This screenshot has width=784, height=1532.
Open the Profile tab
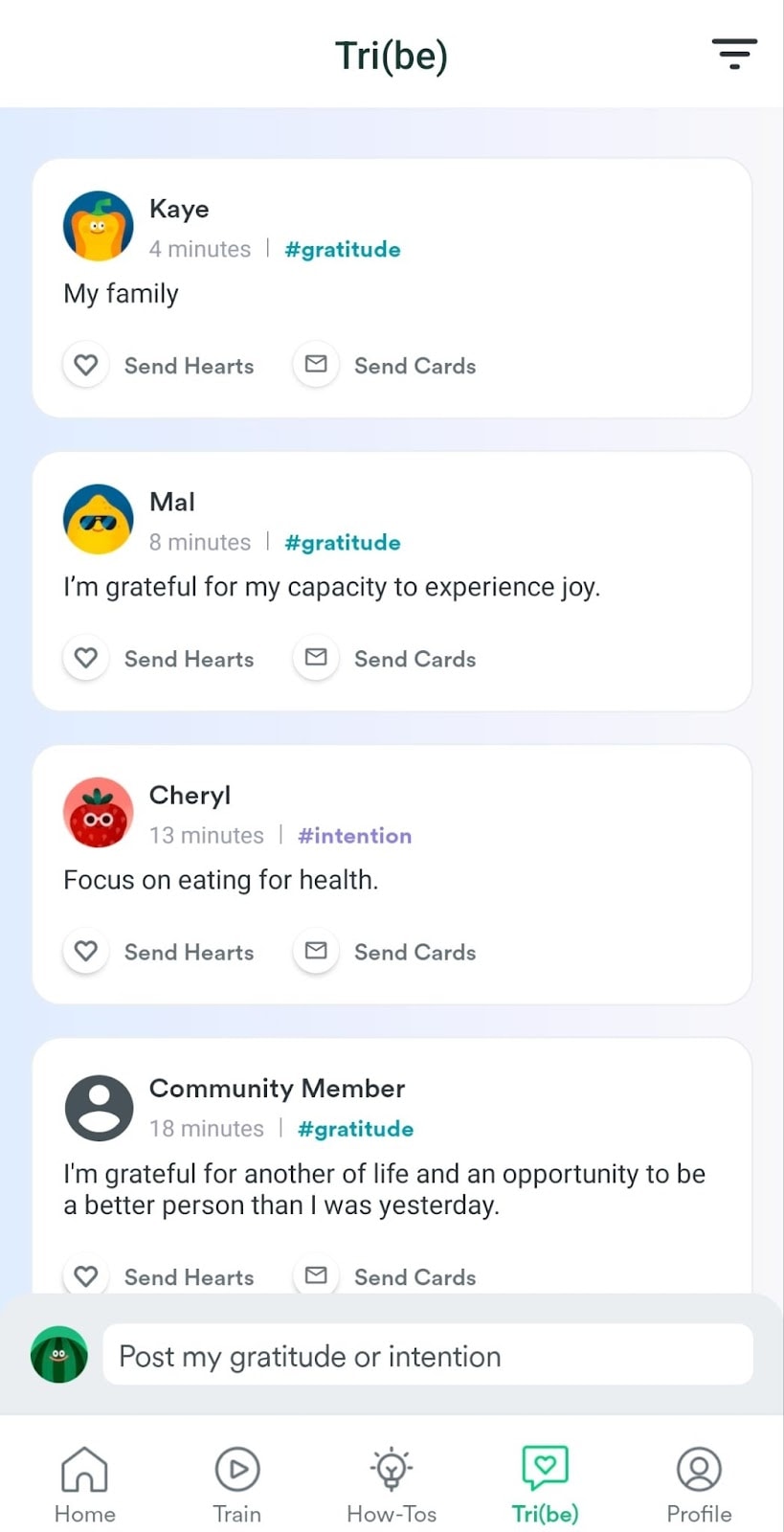pos(699,1483)
